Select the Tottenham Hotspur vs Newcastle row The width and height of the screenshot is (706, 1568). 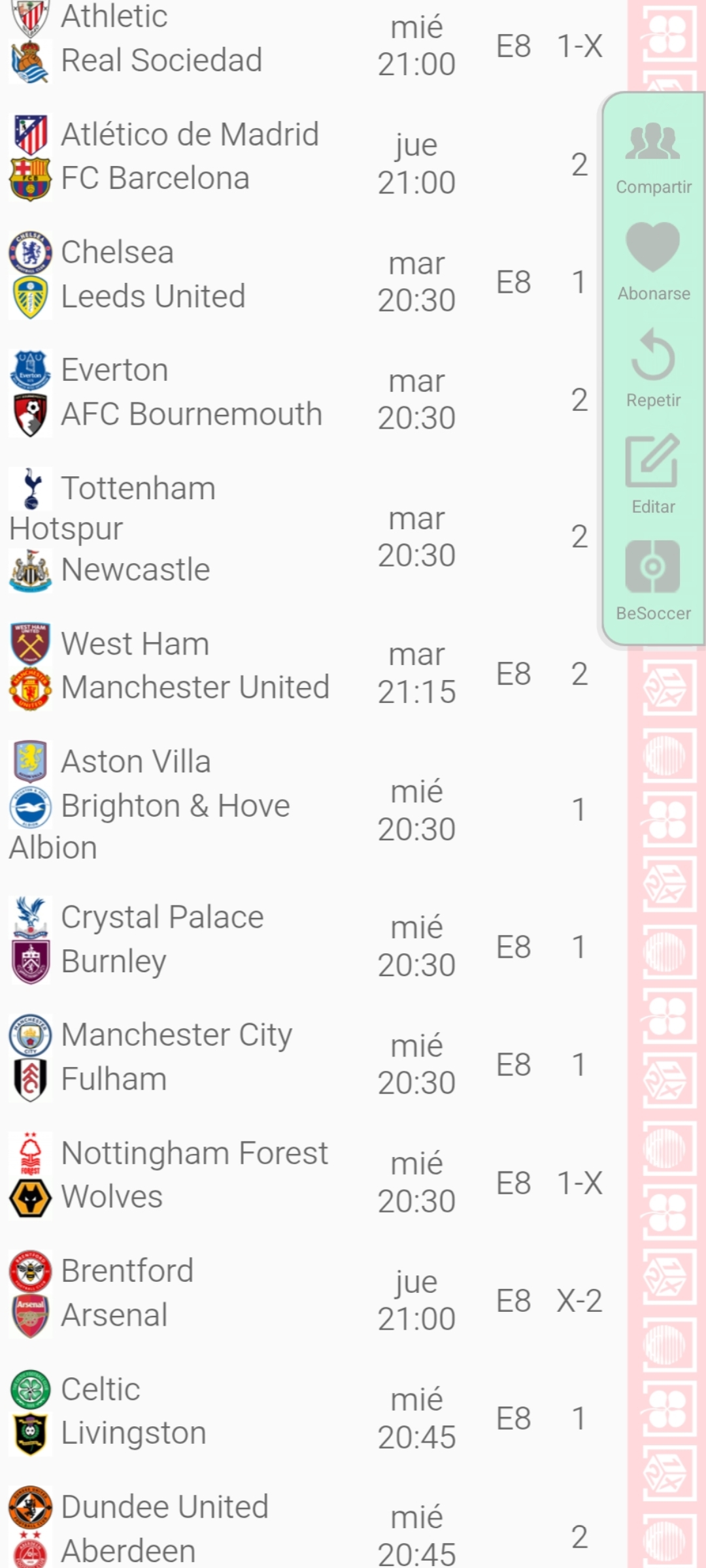196,529
